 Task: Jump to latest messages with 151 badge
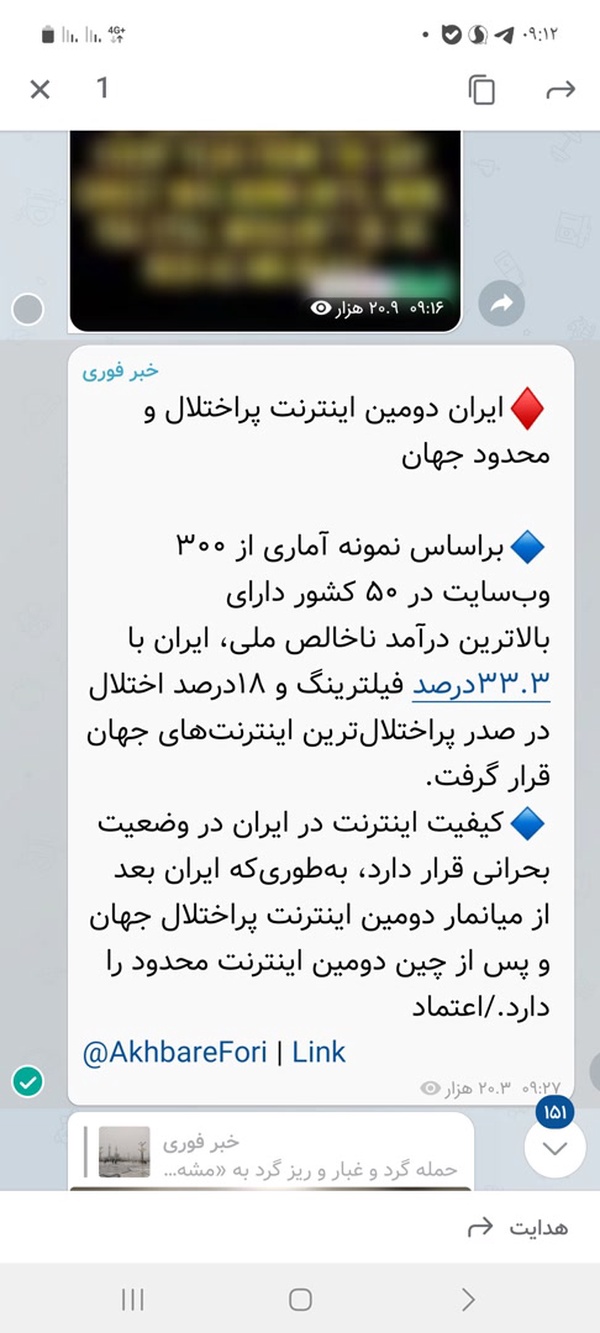point(554,1146)
